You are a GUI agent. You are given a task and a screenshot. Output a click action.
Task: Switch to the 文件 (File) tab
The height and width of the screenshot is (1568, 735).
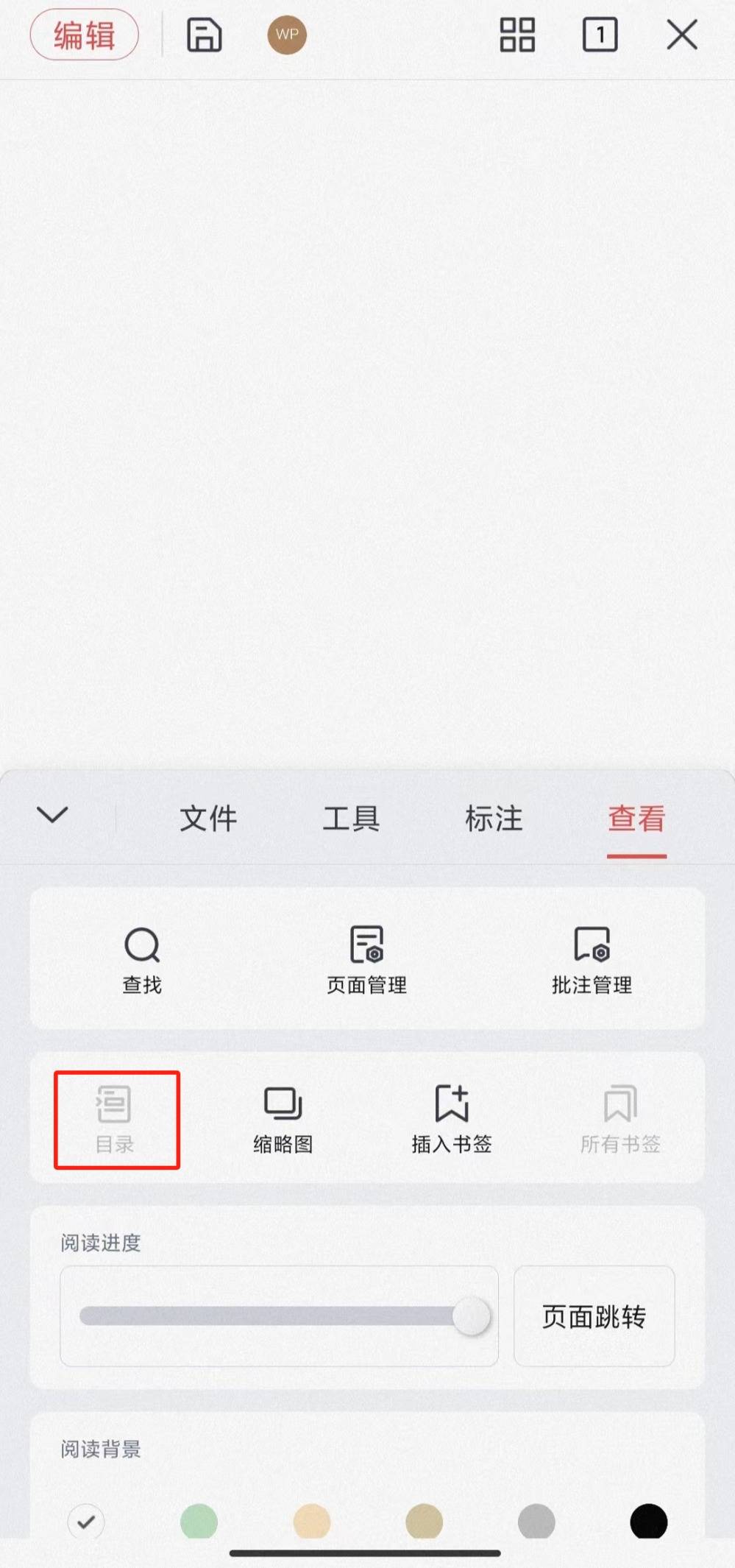[208, 819]
